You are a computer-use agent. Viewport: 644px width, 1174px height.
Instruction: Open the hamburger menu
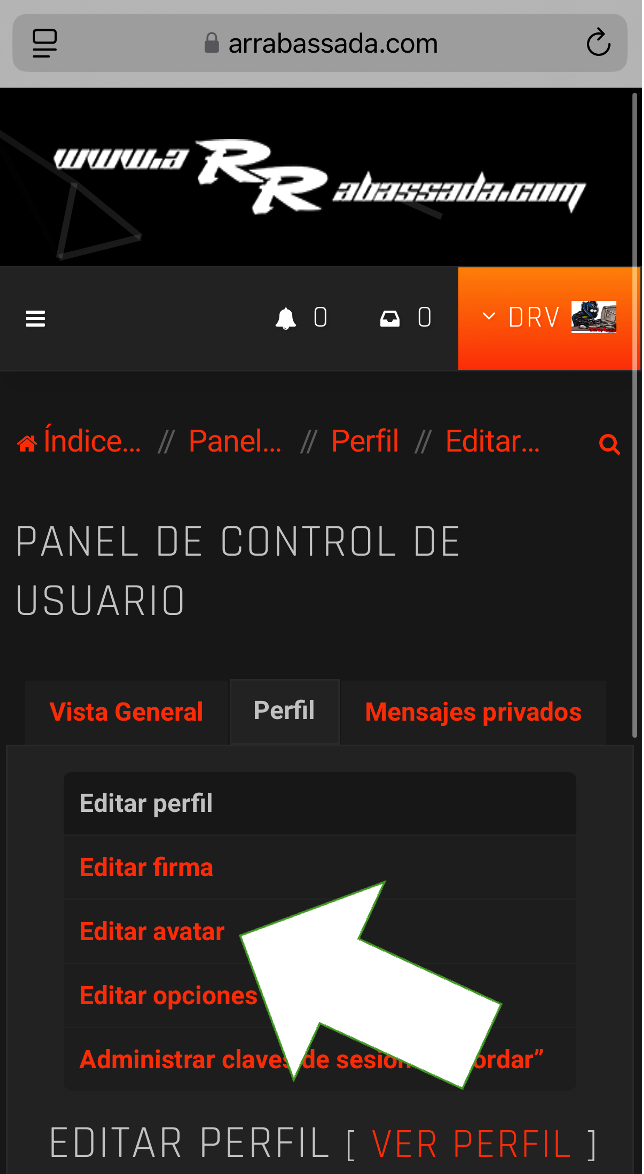36,319
